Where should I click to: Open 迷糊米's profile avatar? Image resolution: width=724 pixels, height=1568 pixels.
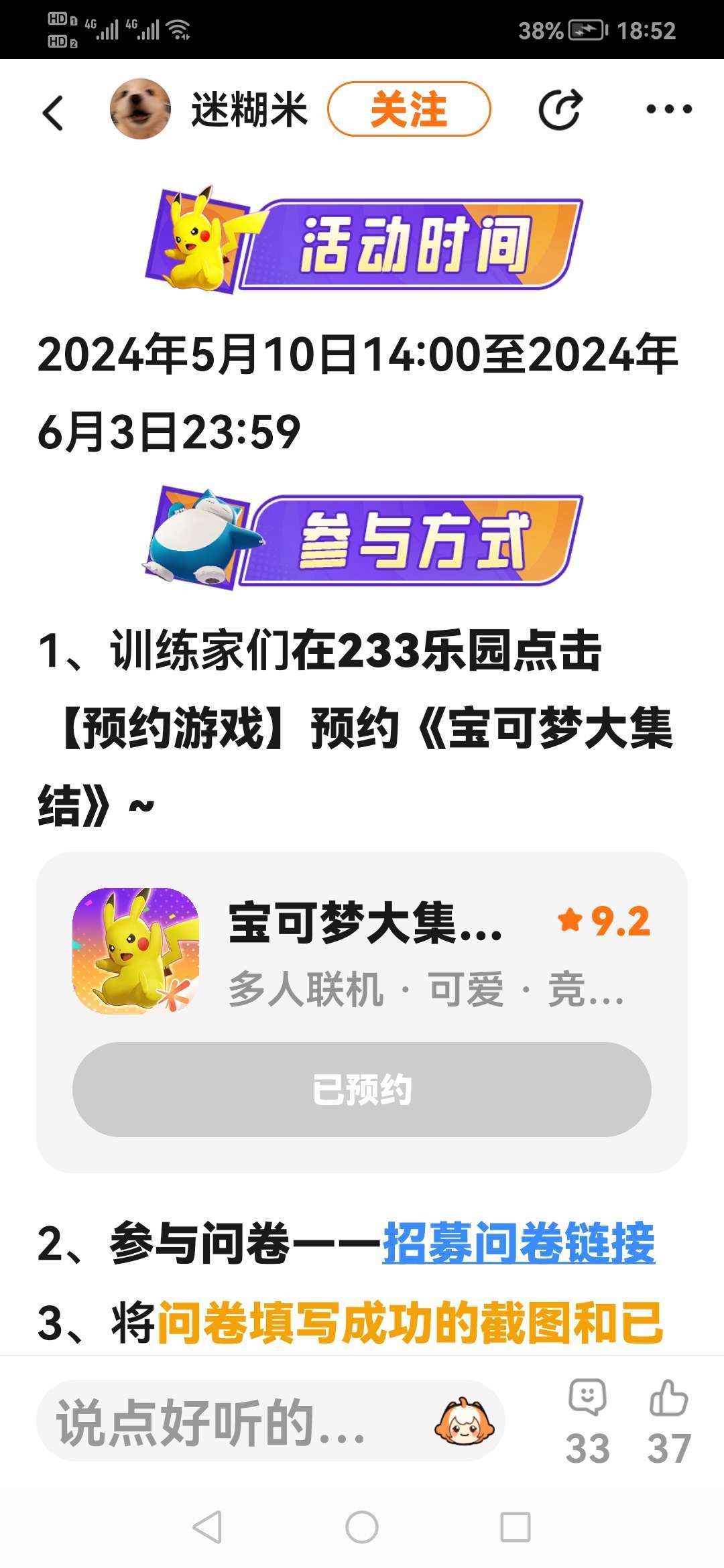pyautogui.click(x=139, y=109)
